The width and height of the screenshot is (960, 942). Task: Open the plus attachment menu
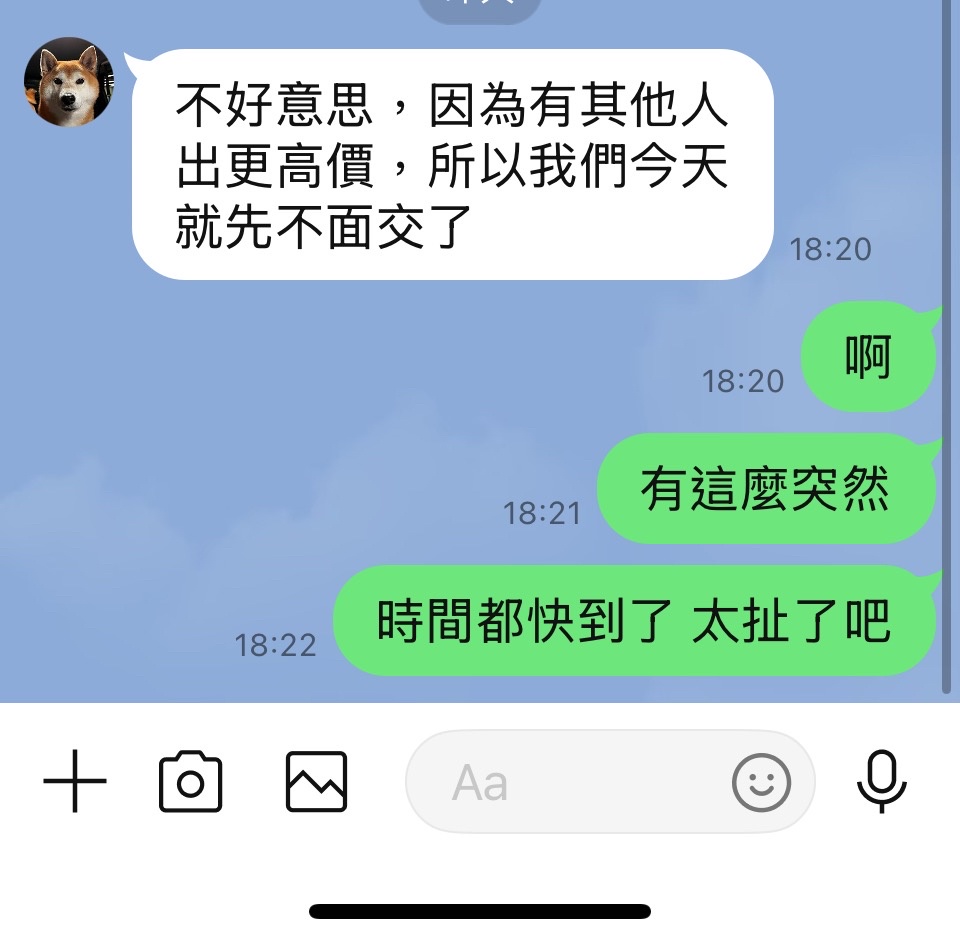click(x=75, y=781)
